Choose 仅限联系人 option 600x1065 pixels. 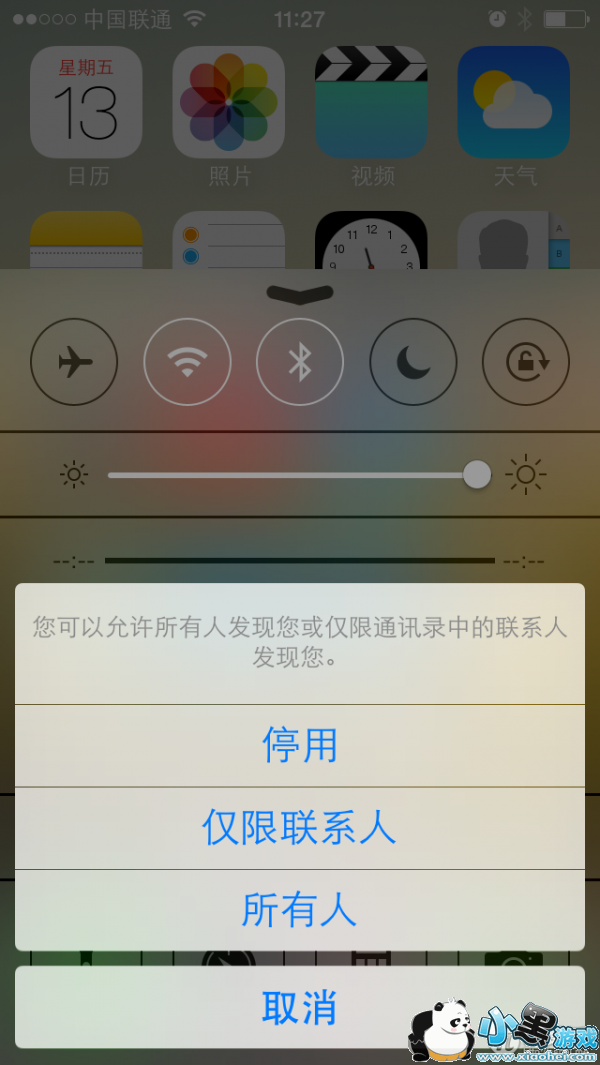(x=300, y=828)
